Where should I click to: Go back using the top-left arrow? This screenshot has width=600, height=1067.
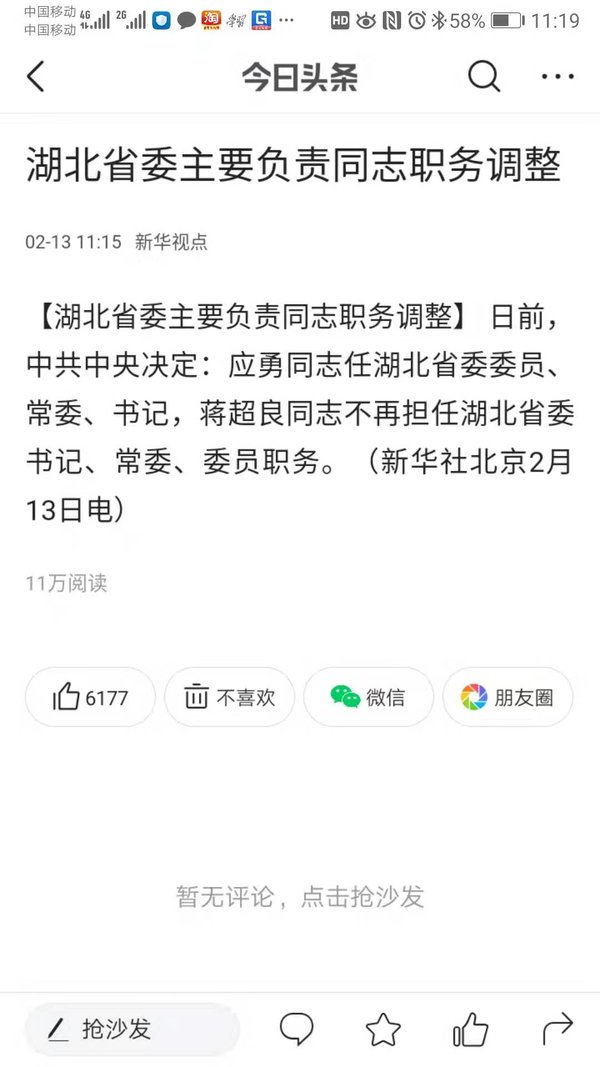tap(35, 76)
